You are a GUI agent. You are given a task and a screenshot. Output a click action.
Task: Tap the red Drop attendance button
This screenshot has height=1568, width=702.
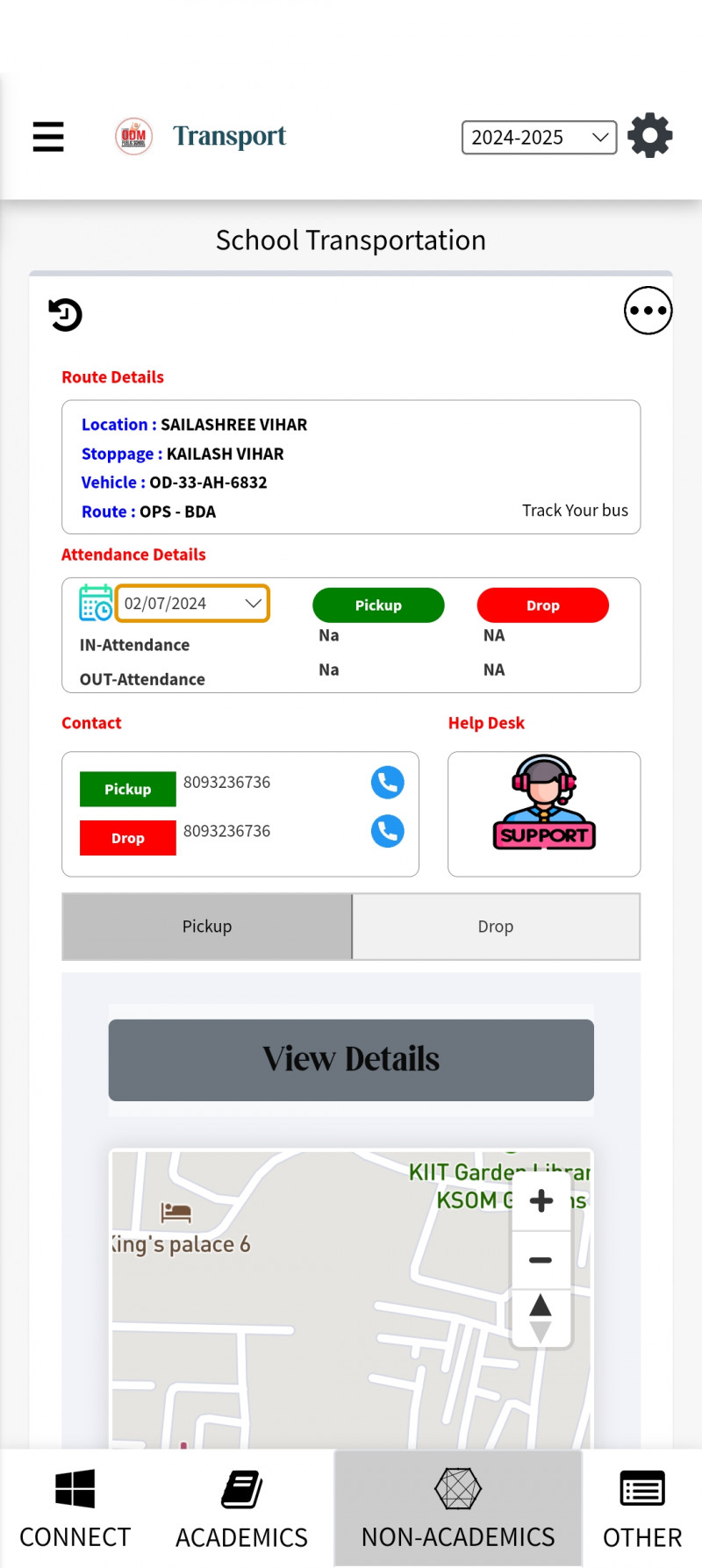click(x=542, y=605)
